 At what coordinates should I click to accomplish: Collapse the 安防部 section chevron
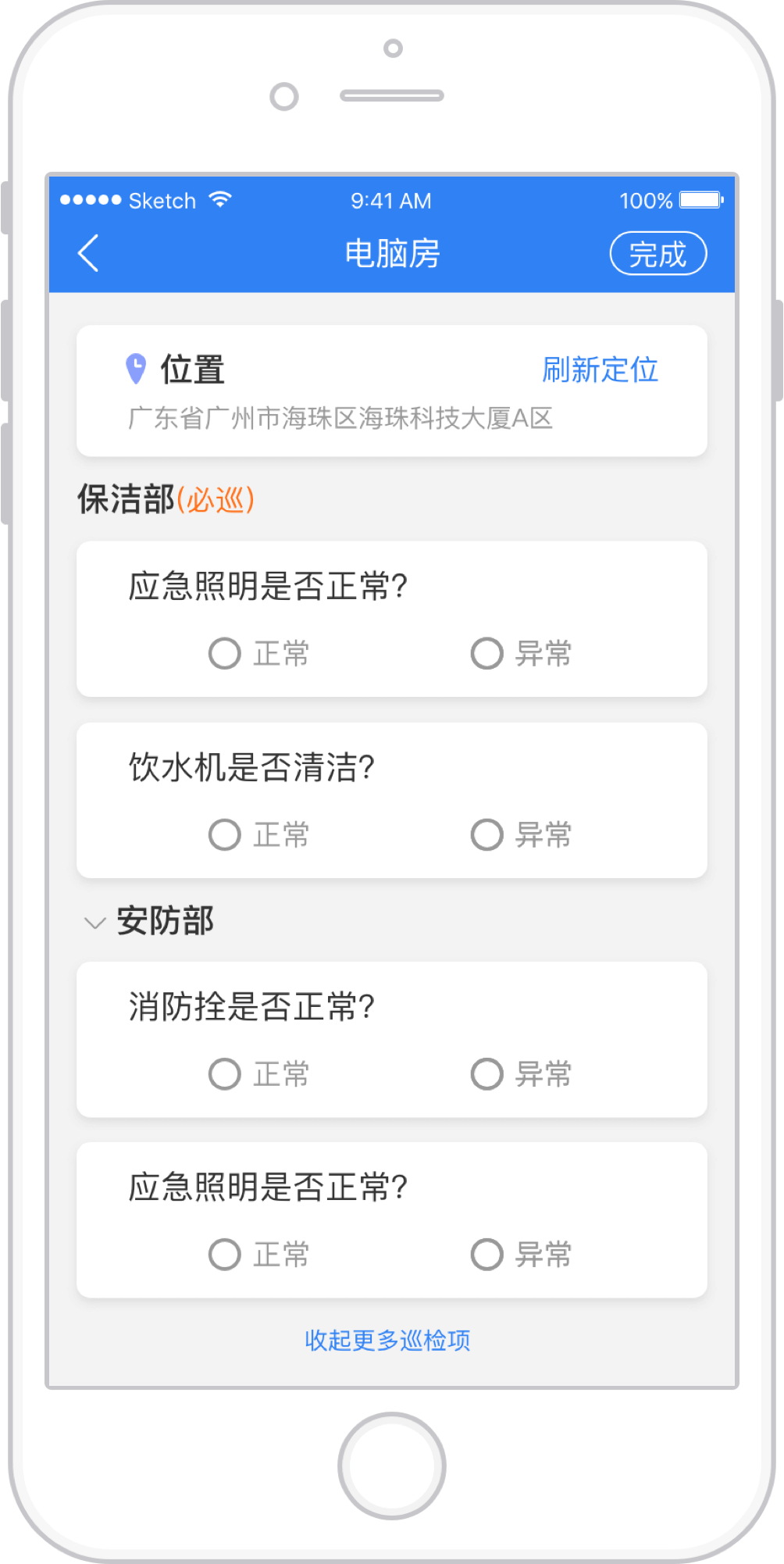[x=94, y=923]
